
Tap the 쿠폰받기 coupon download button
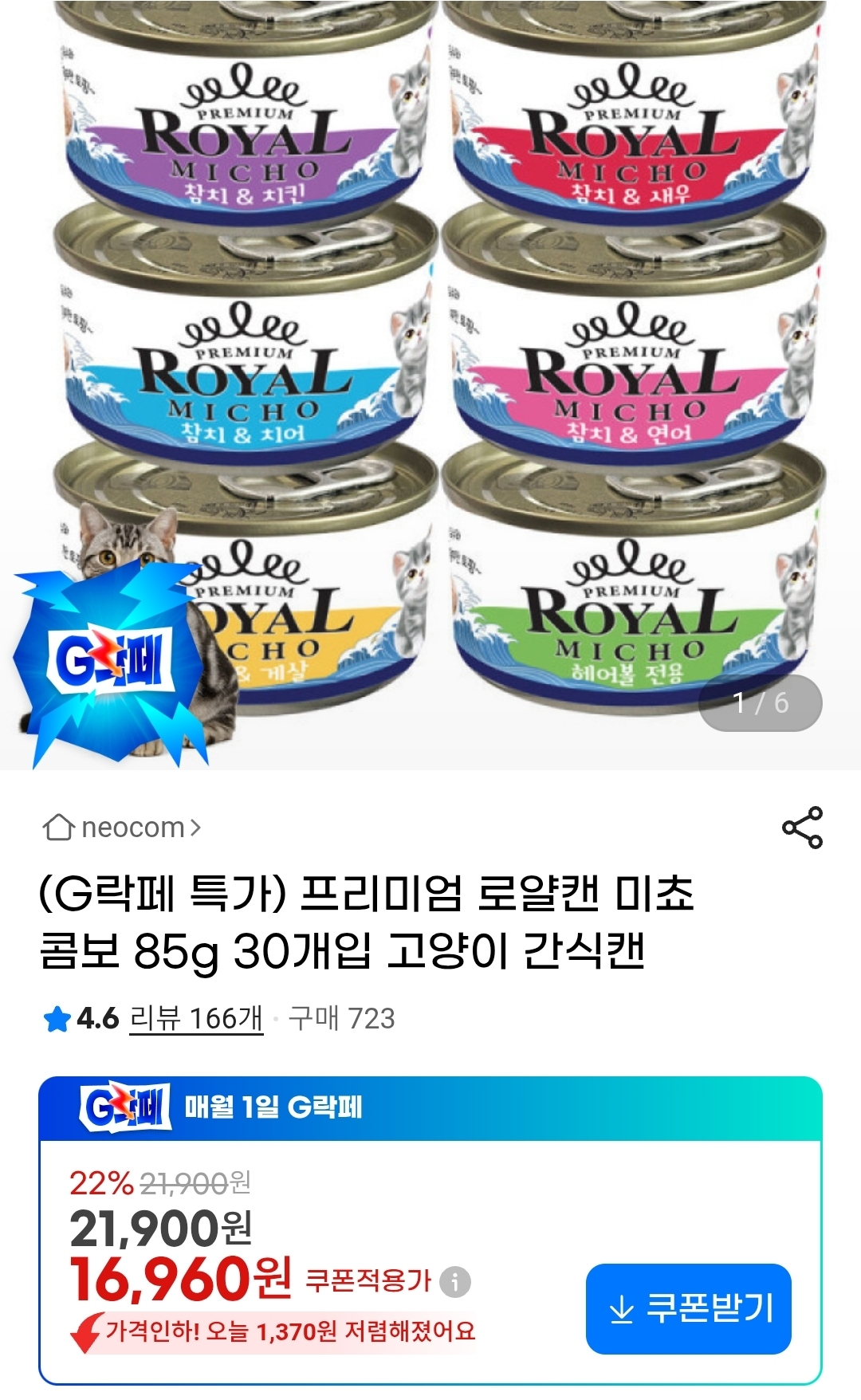click(x=689, y=1308)
